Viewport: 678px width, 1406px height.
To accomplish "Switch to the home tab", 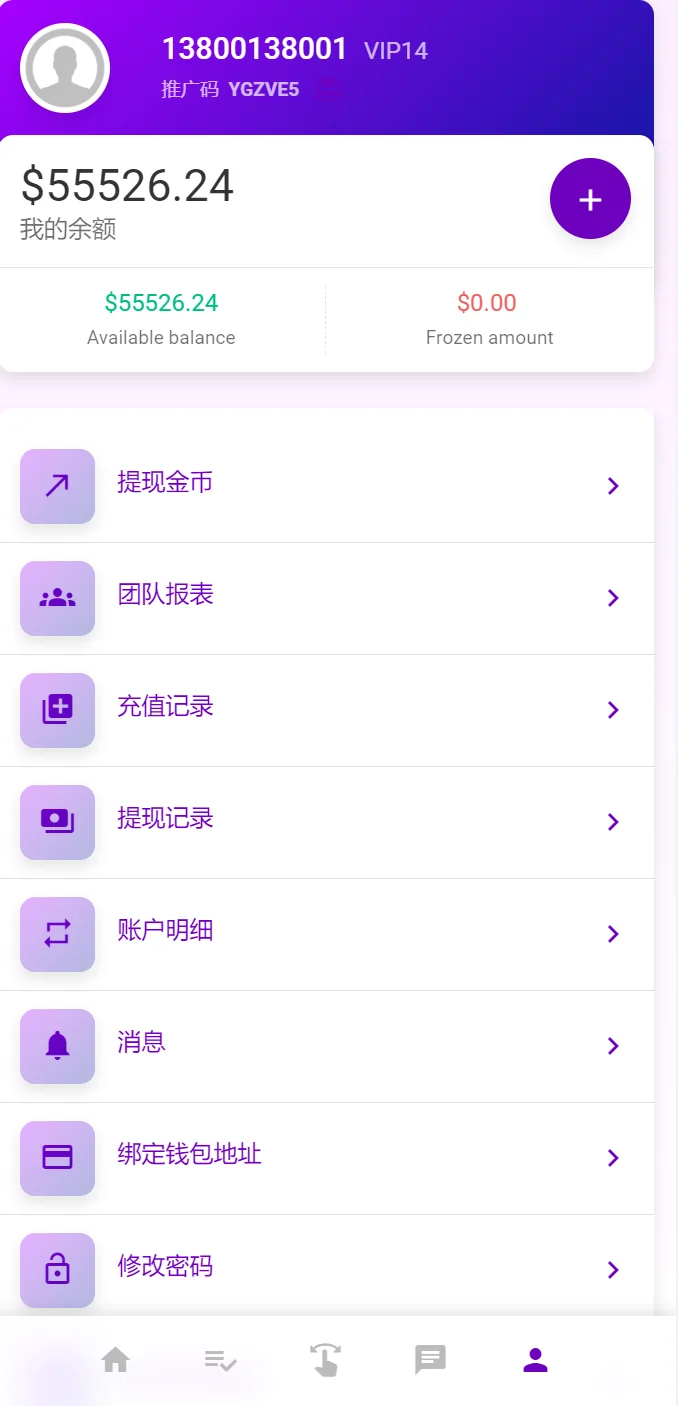I will coord(116,1360).
